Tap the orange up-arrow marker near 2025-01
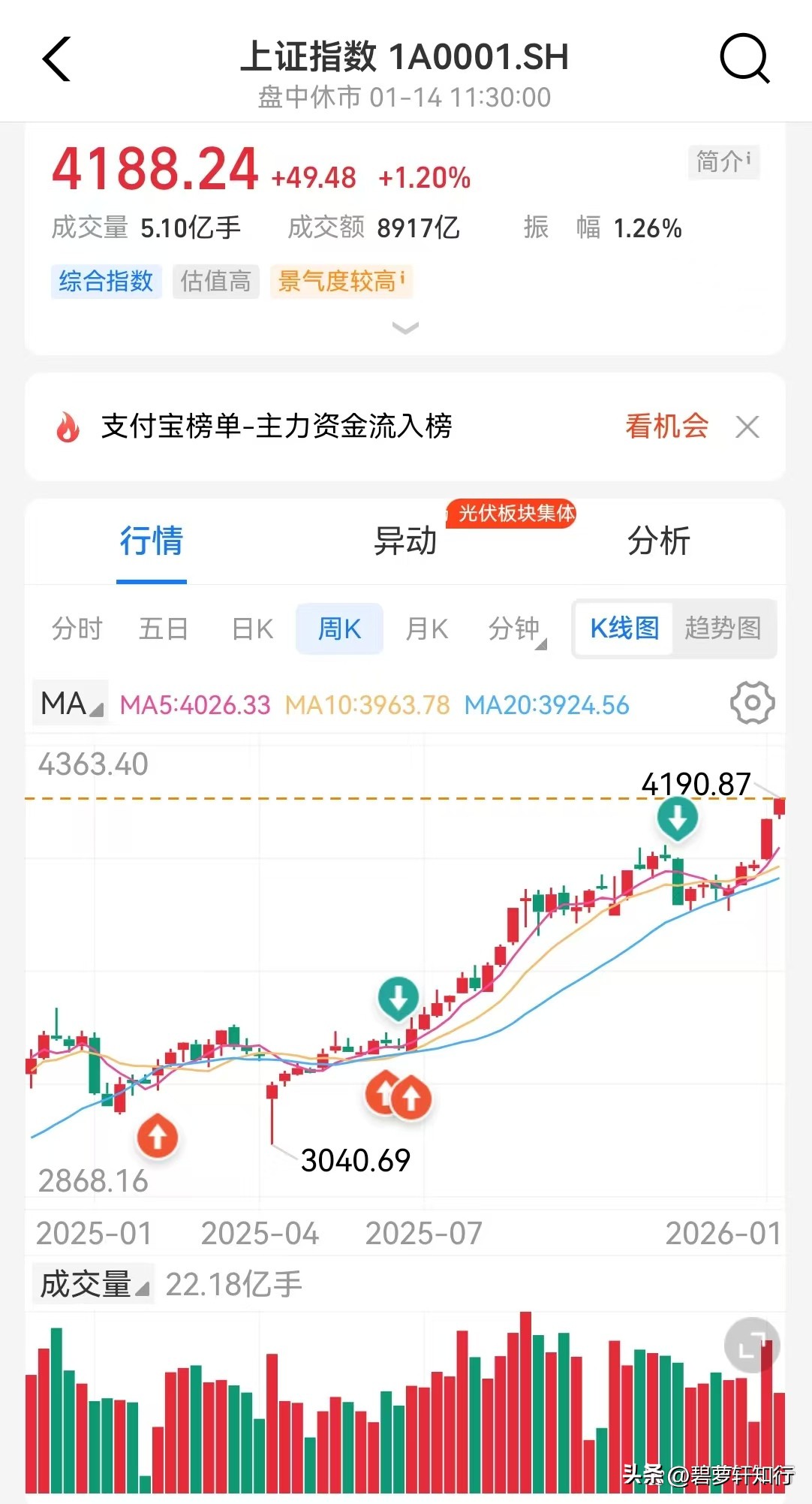The width and height of the screenshot is (812, 1504). pyautogui.click(x=157, y=1137)
